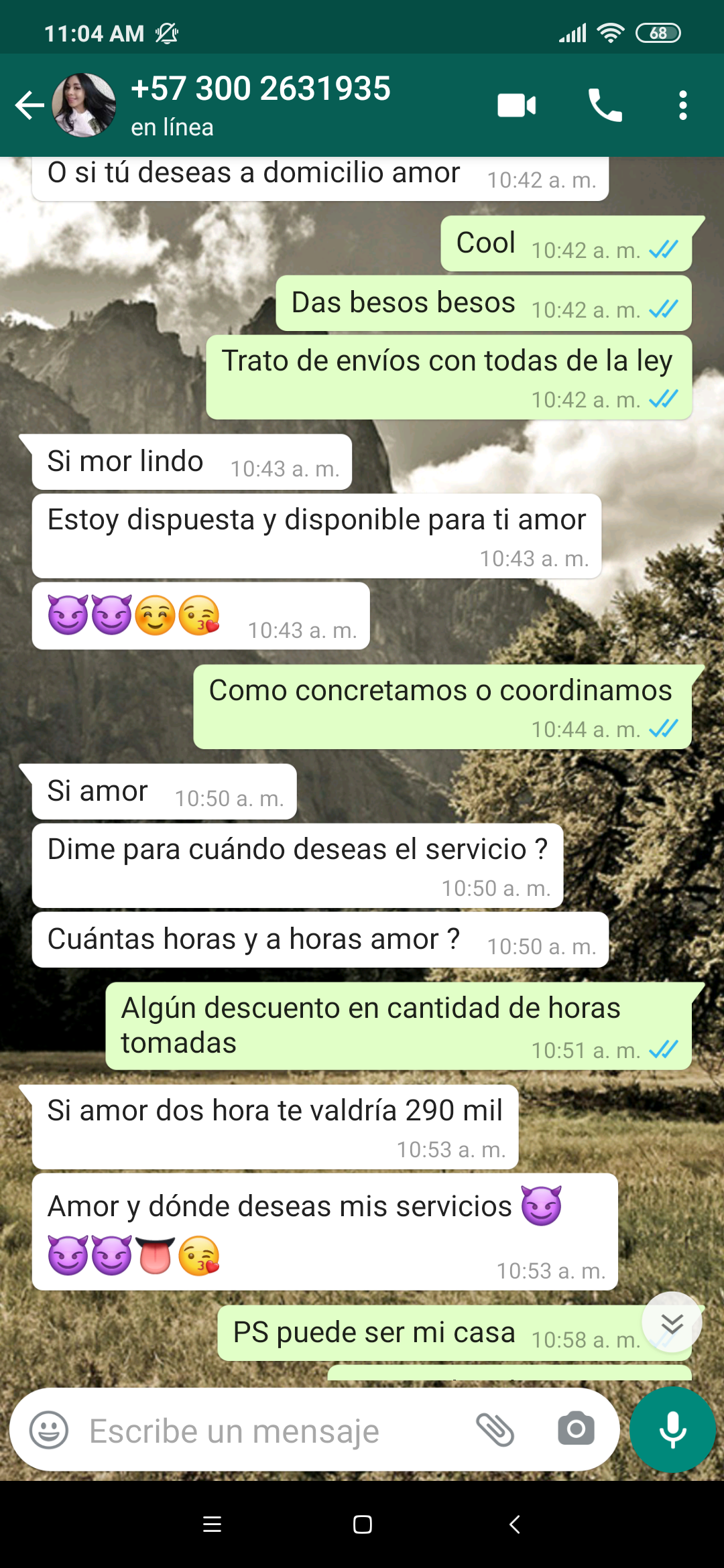Image resolution: width=724 pixels, height=1568 pixels.
Task: Open contact info for +57 300 2631935
Action: point(260,104)
